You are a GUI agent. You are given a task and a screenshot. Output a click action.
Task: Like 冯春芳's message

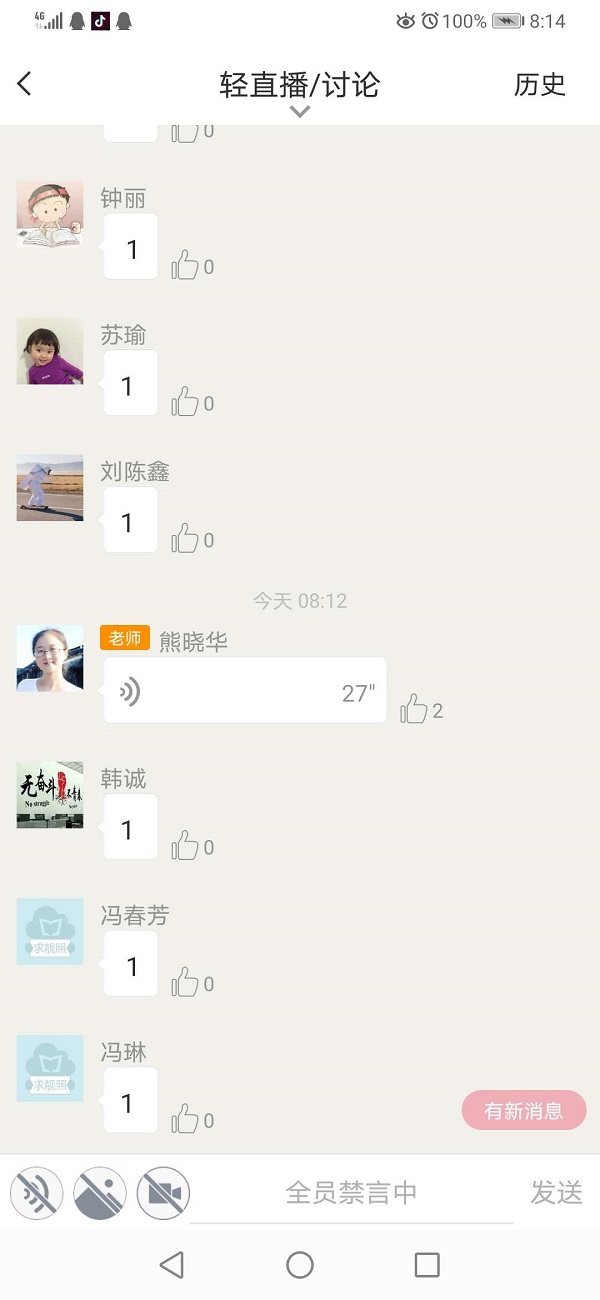pos(186,983)
